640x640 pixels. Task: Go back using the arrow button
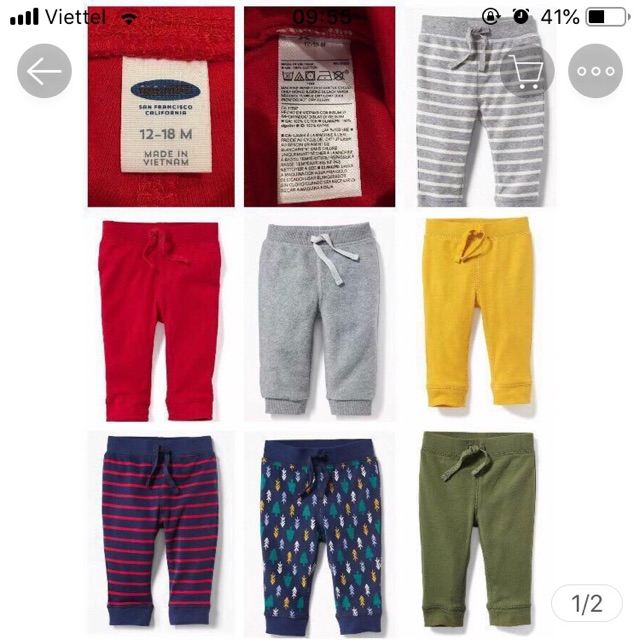pyautogui.click(x=44, y=71)
